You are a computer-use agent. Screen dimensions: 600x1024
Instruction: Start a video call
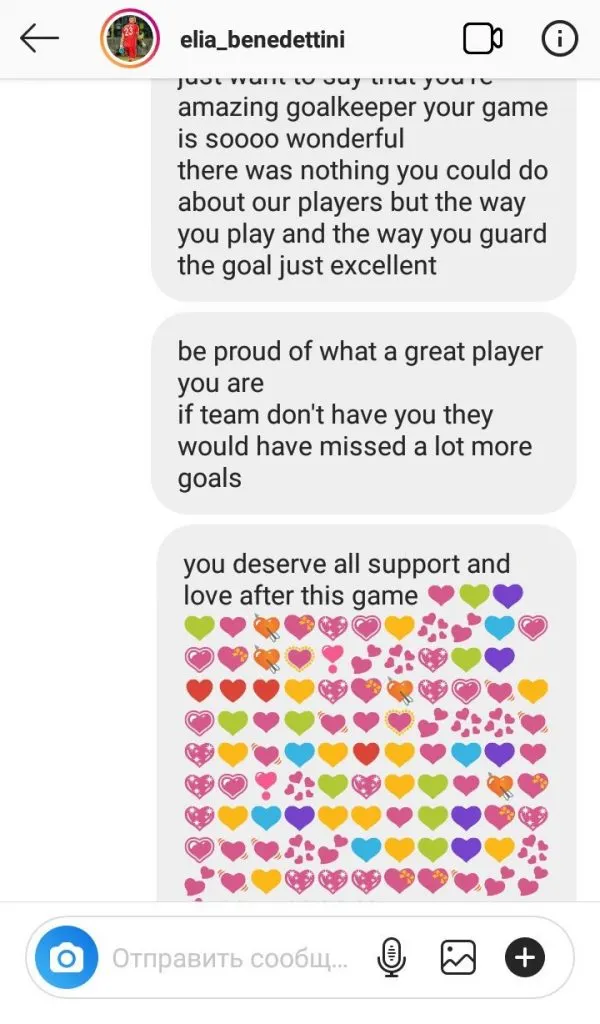(x=482, y=39)
